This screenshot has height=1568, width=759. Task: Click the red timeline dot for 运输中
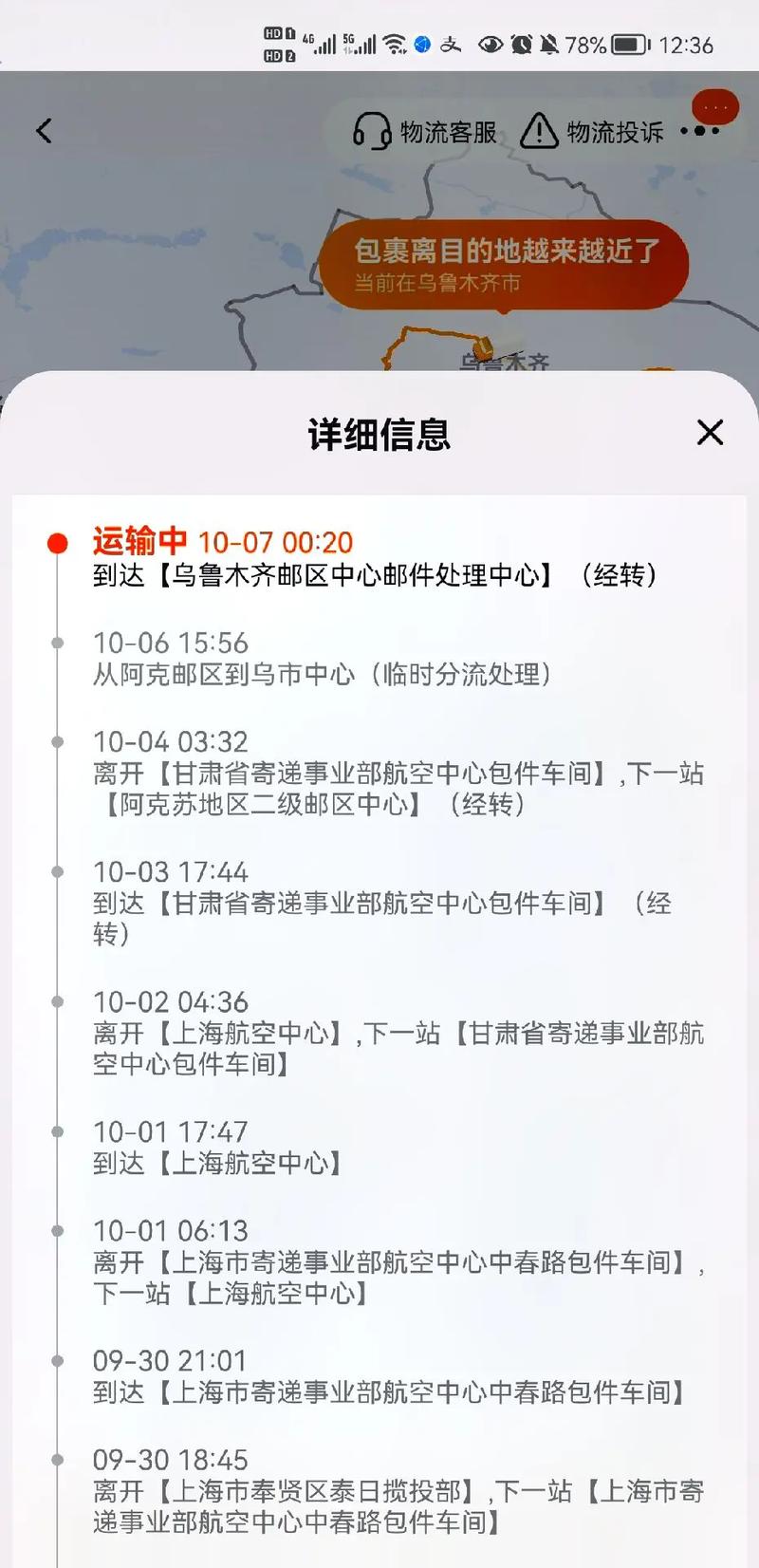point(58,543)
